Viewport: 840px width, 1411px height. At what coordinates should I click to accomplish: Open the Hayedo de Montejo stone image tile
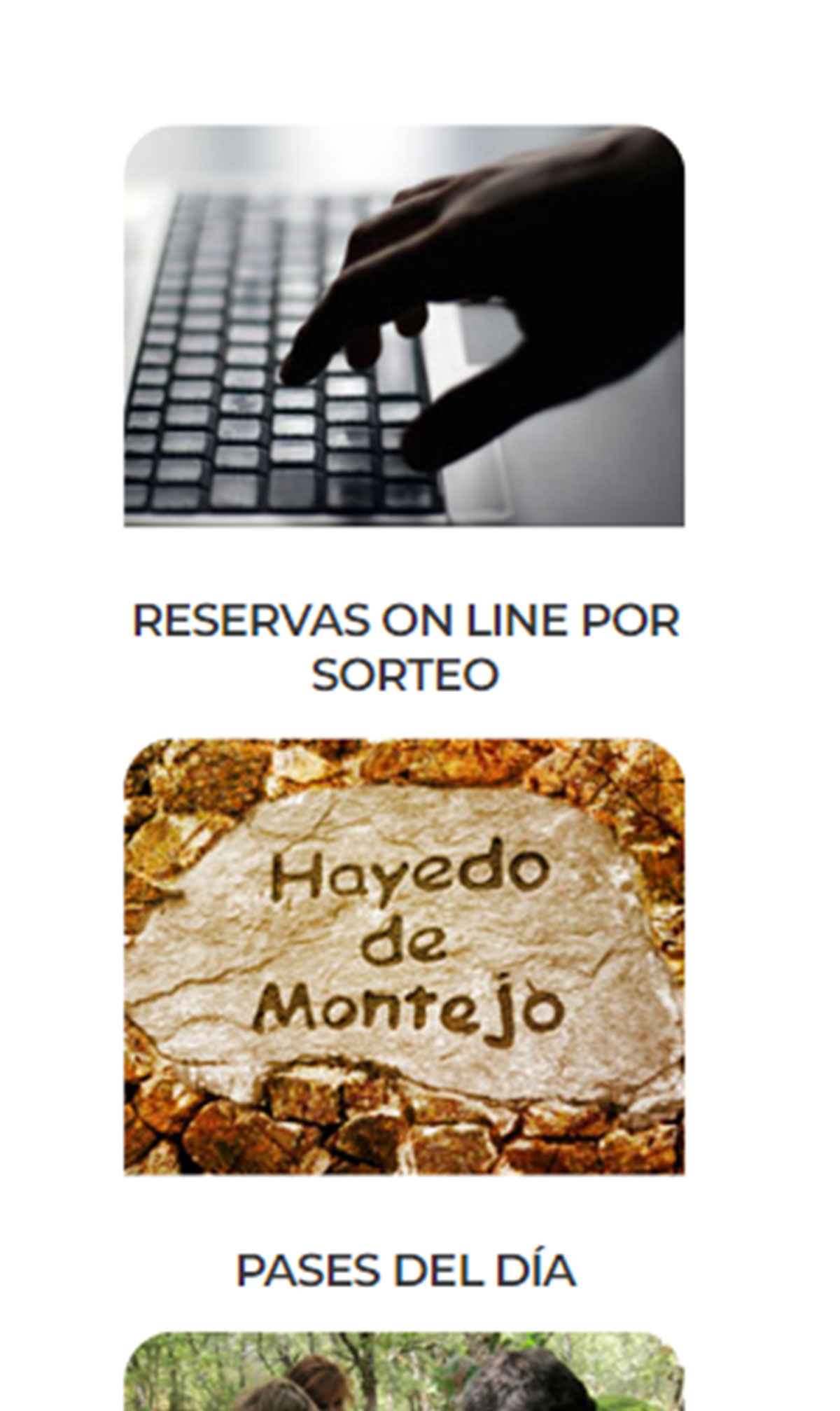click(x=404, y=956)
